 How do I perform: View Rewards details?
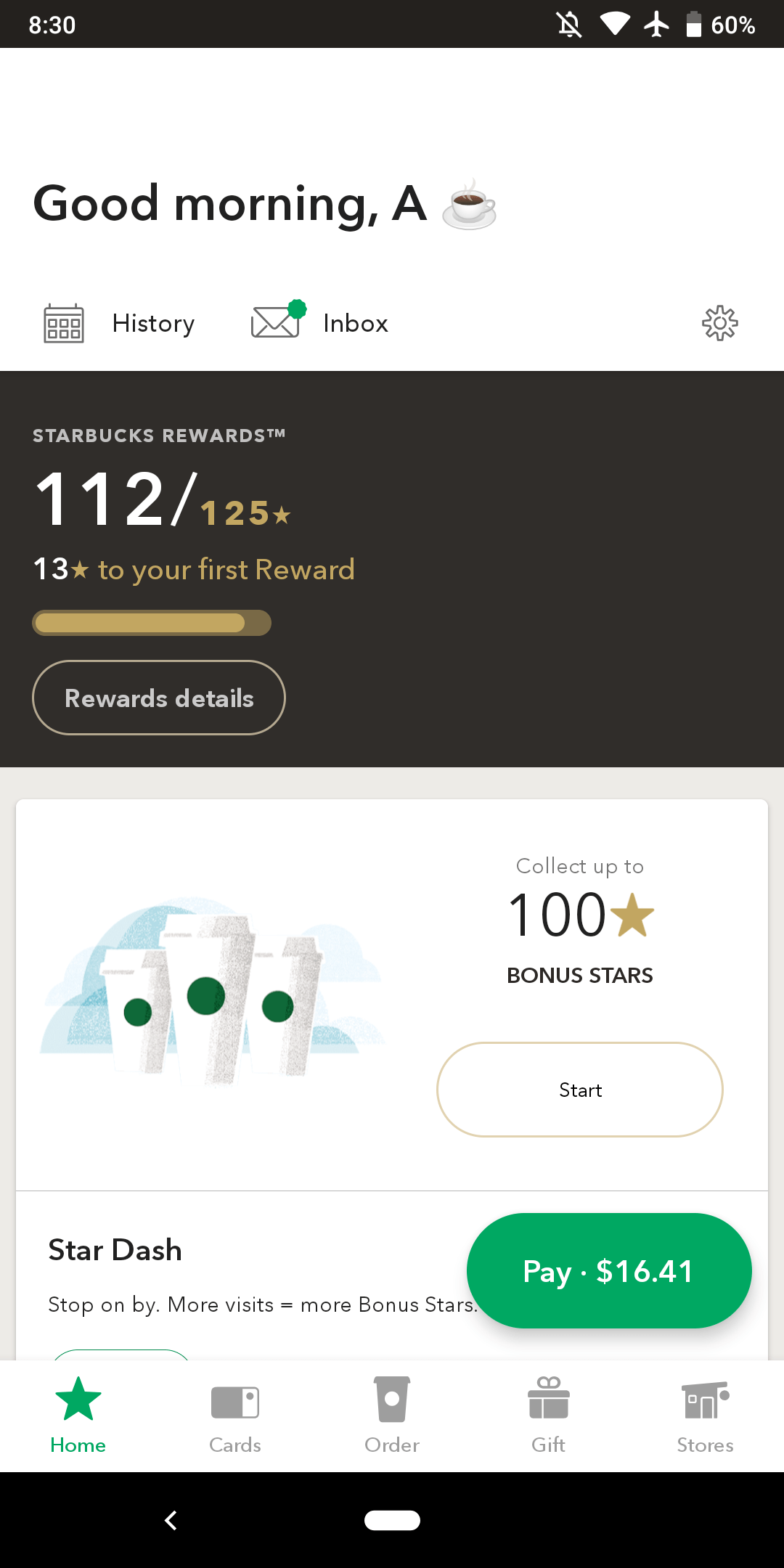(158, 697)
